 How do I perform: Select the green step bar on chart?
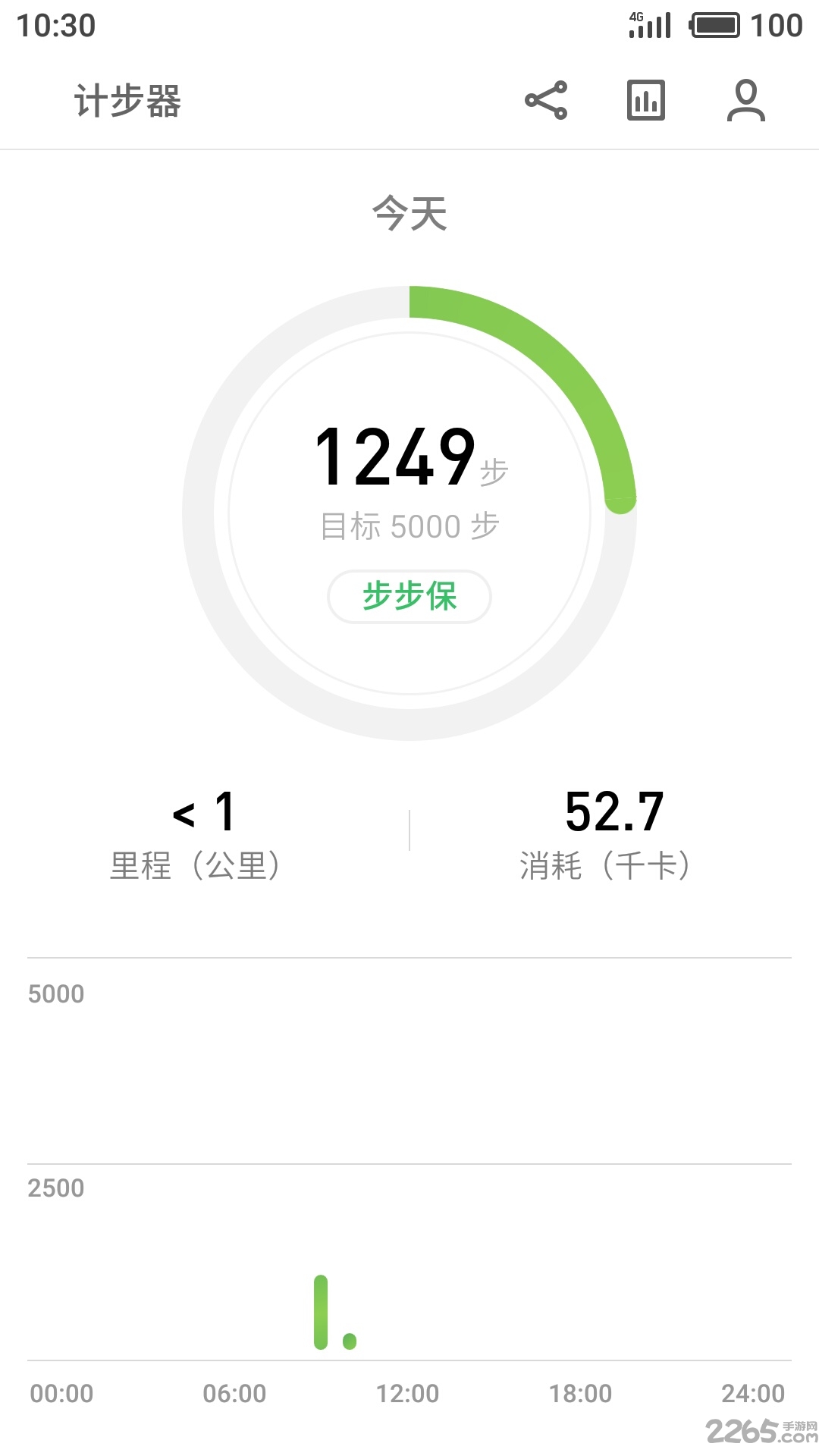(x=321, y=1312)
